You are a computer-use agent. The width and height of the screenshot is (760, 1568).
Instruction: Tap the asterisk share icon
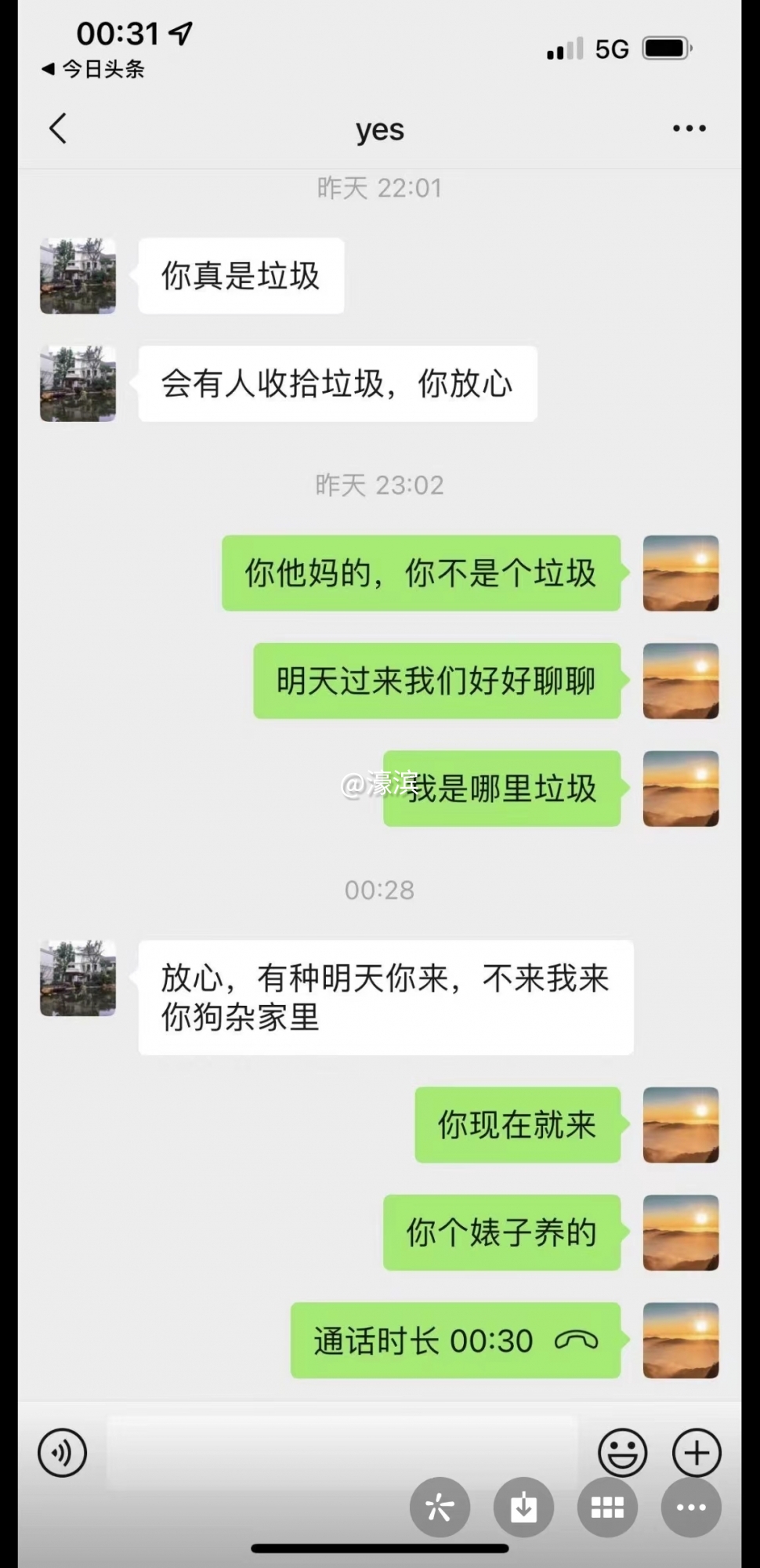[440, 1507]
